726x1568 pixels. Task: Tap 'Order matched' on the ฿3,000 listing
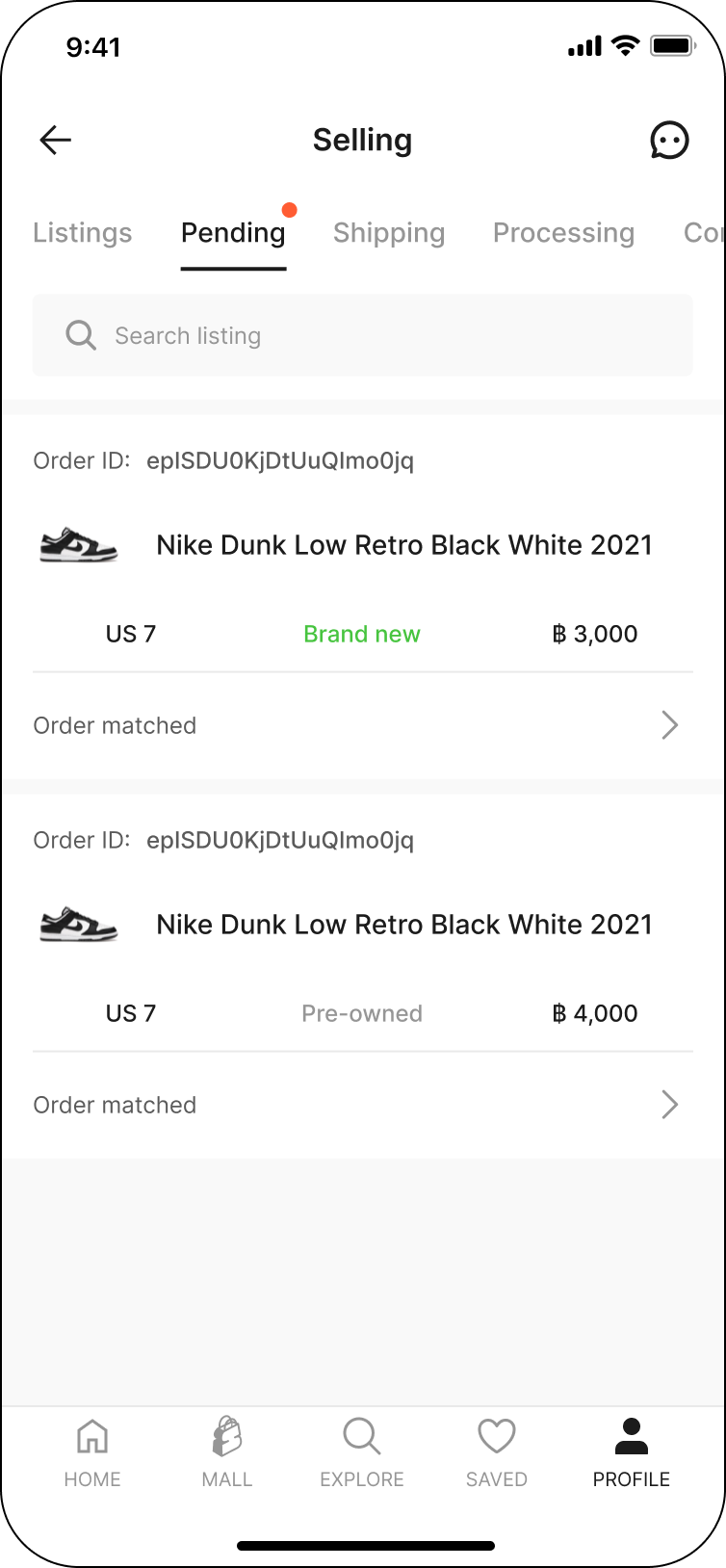click(x=115, y=725)
